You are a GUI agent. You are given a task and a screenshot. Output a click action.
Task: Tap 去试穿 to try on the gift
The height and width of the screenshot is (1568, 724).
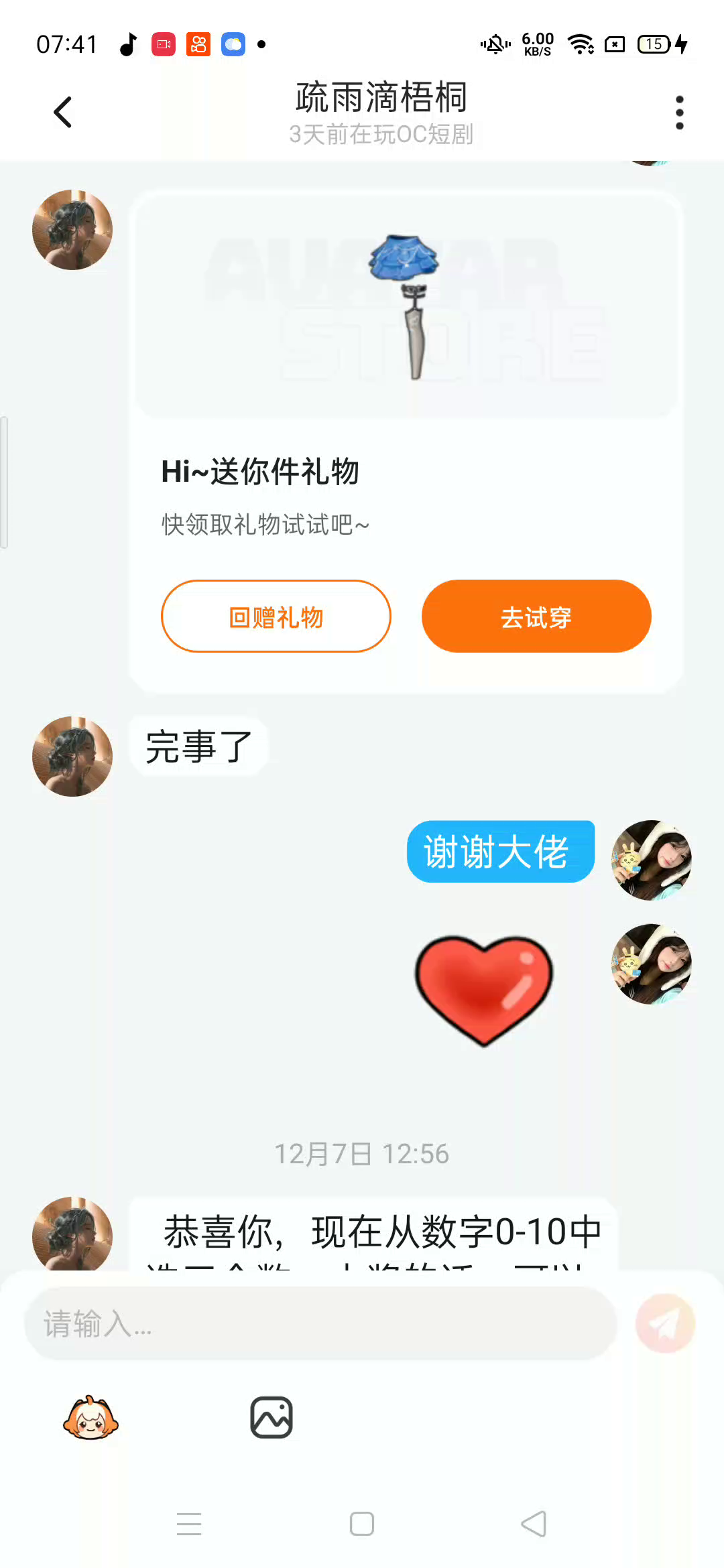(536, 616)
